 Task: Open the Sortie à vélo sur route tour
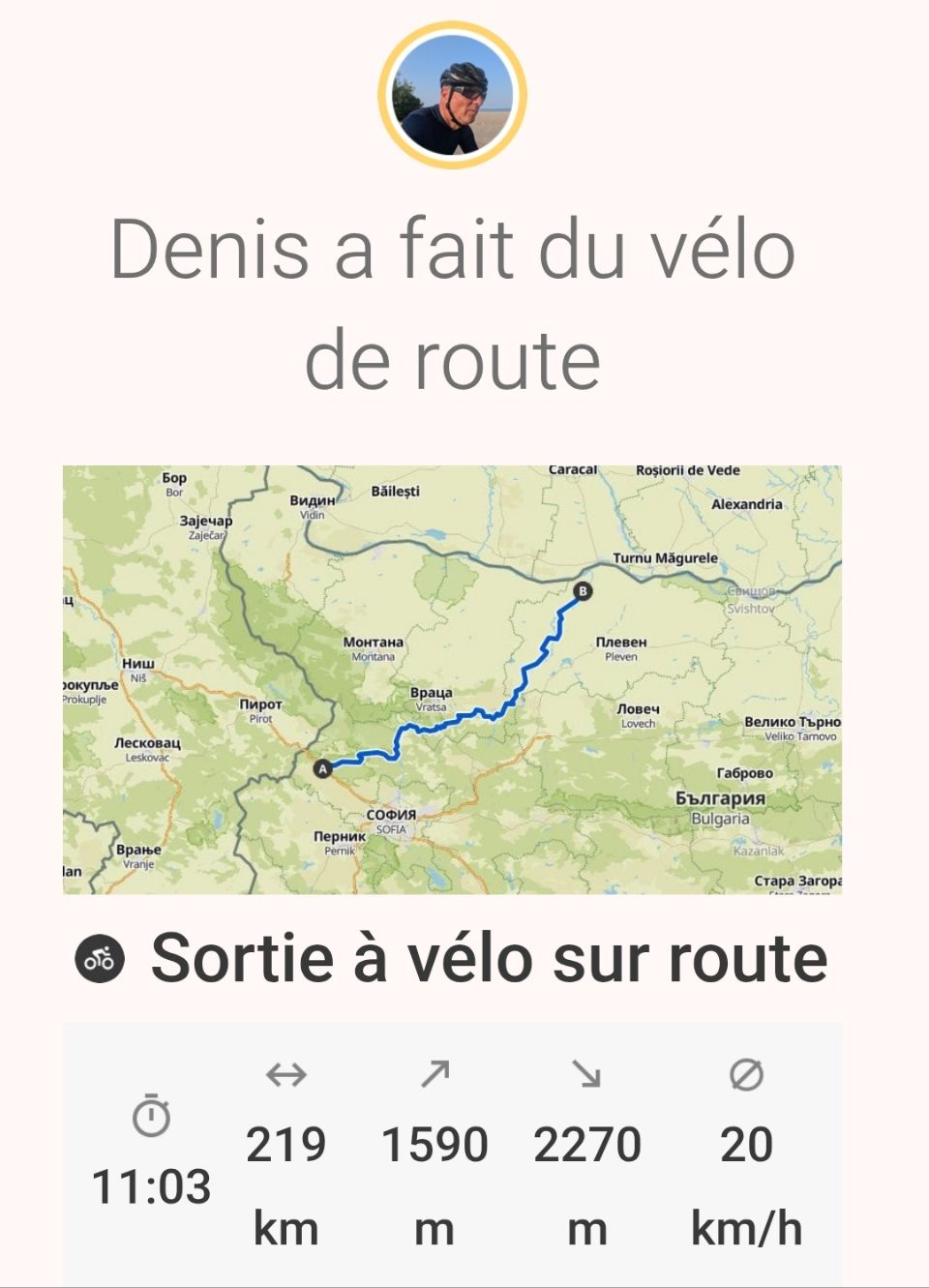pyautogui.click(x=489, y=958)
